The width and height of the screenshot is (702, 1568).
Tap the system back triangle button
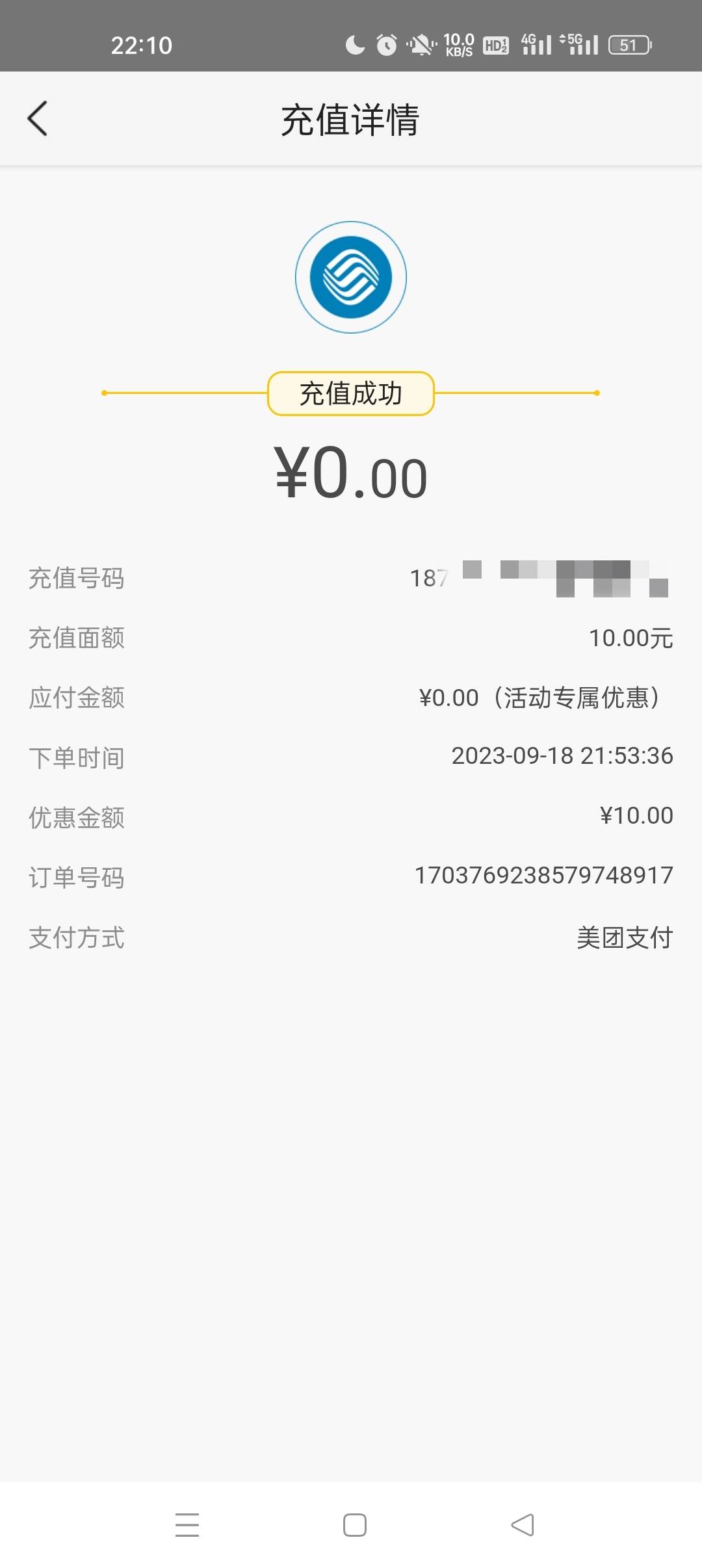tap(523, 1524)
